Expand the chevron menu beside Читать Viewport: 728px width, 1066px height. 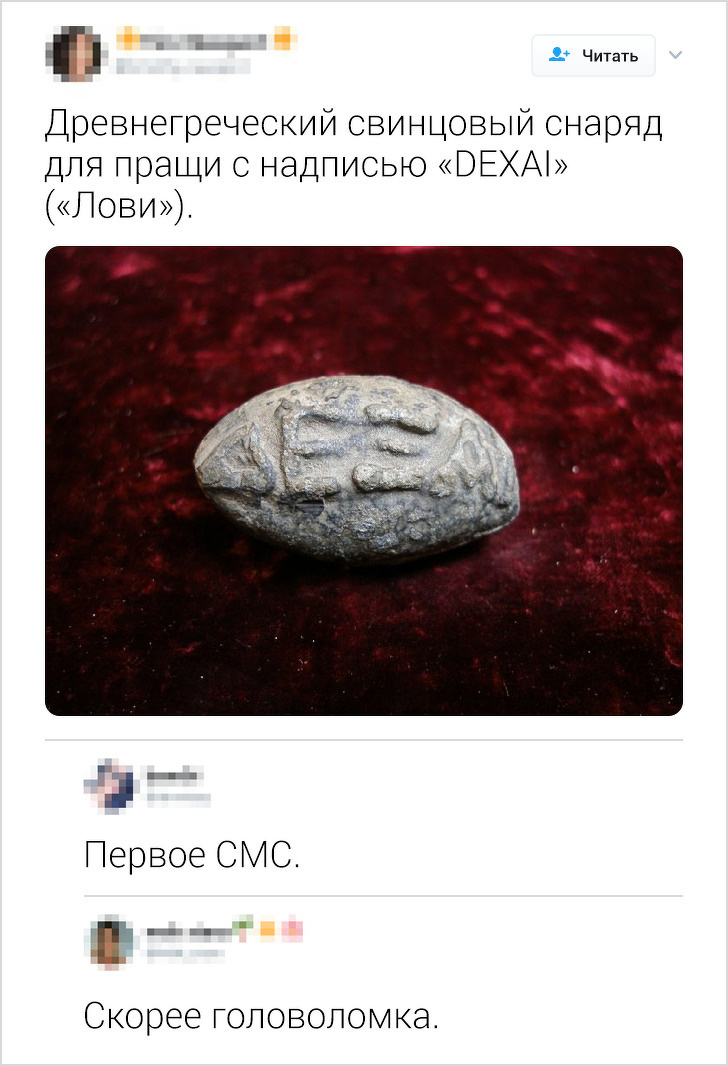675,55
